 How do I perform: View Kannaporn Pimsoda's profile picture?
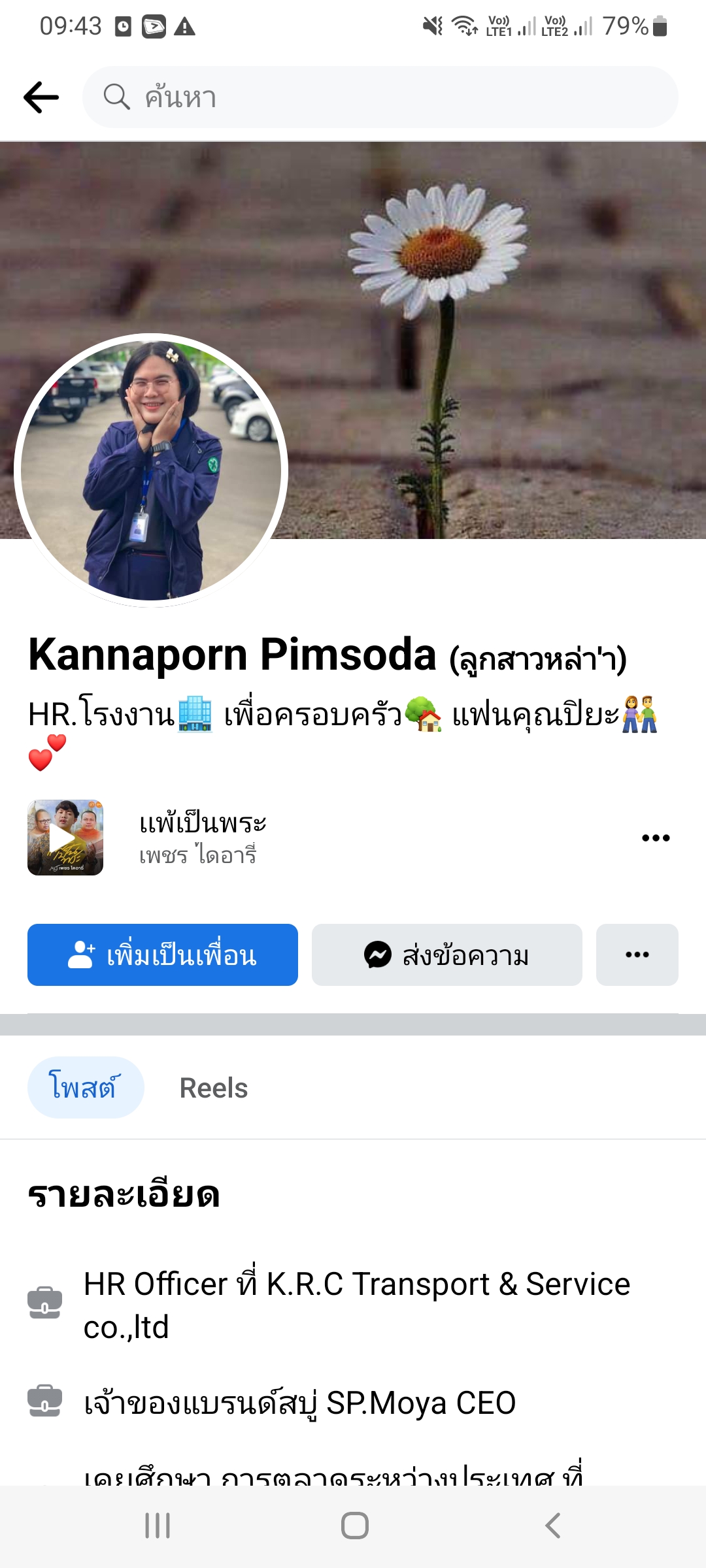point(151,470)
